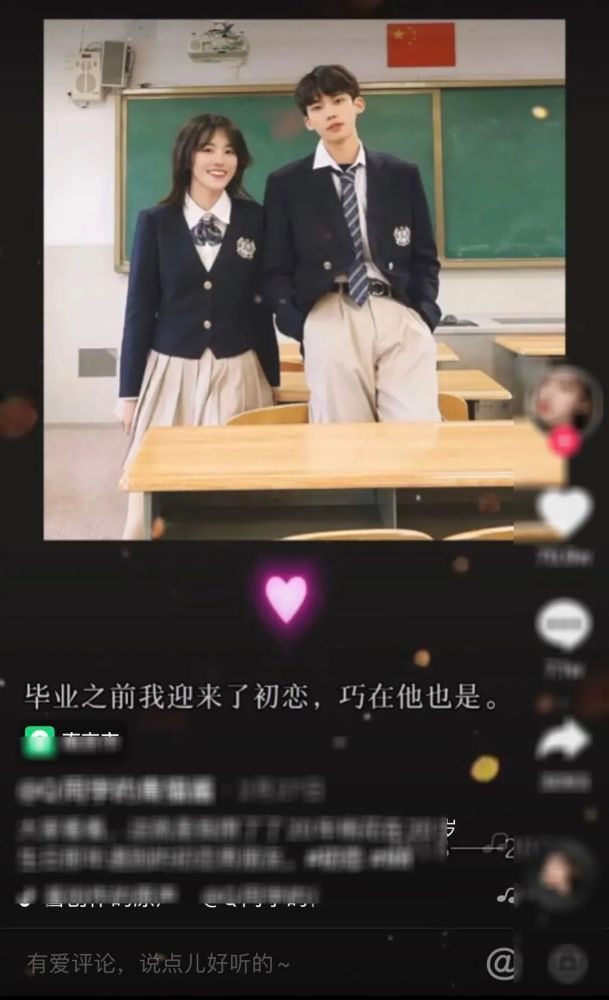Open the video creator's profile avatar
Screen dimensions: 609x1000
(x=563, y=400)
